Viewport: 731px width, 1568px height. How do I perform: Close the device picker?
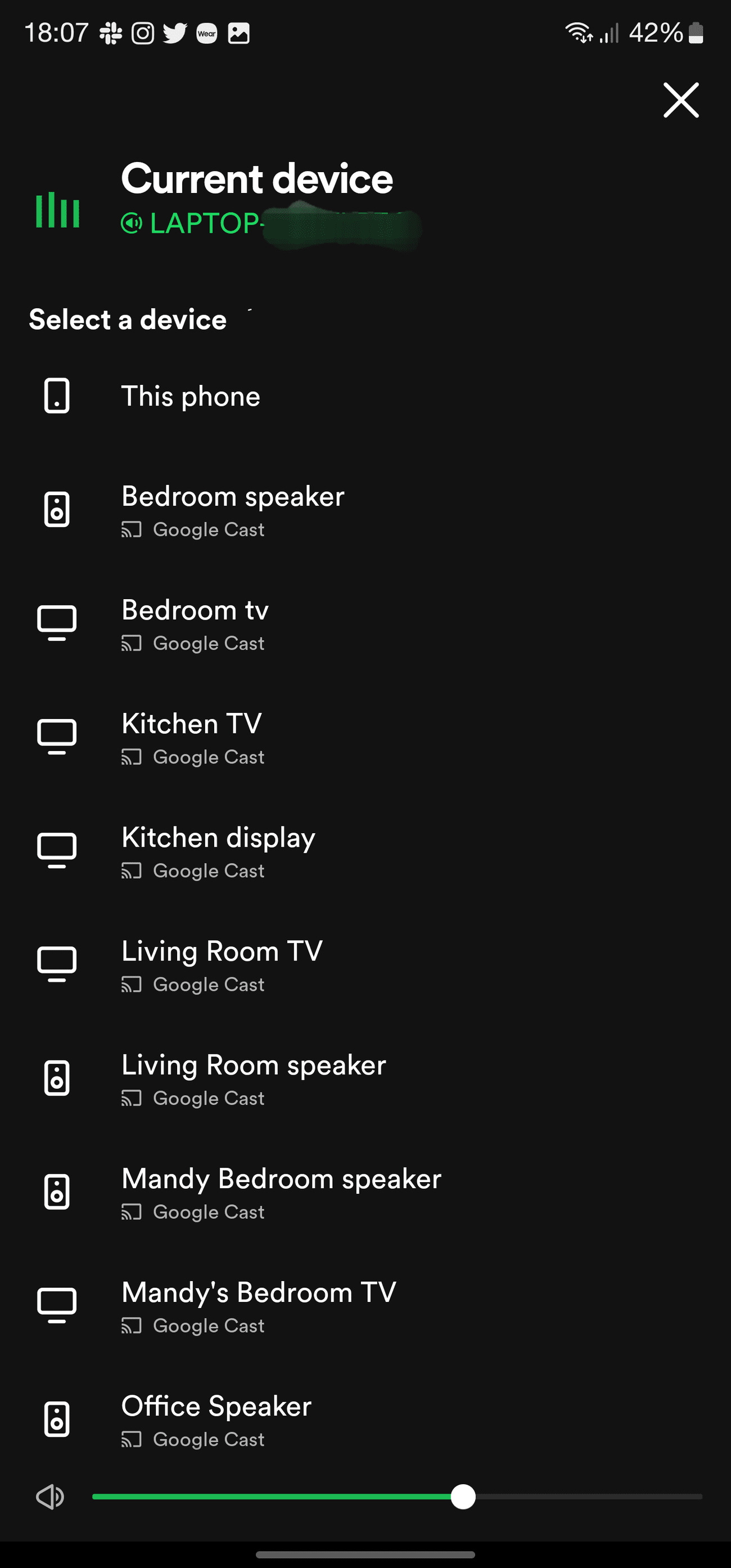pos(680,100)
